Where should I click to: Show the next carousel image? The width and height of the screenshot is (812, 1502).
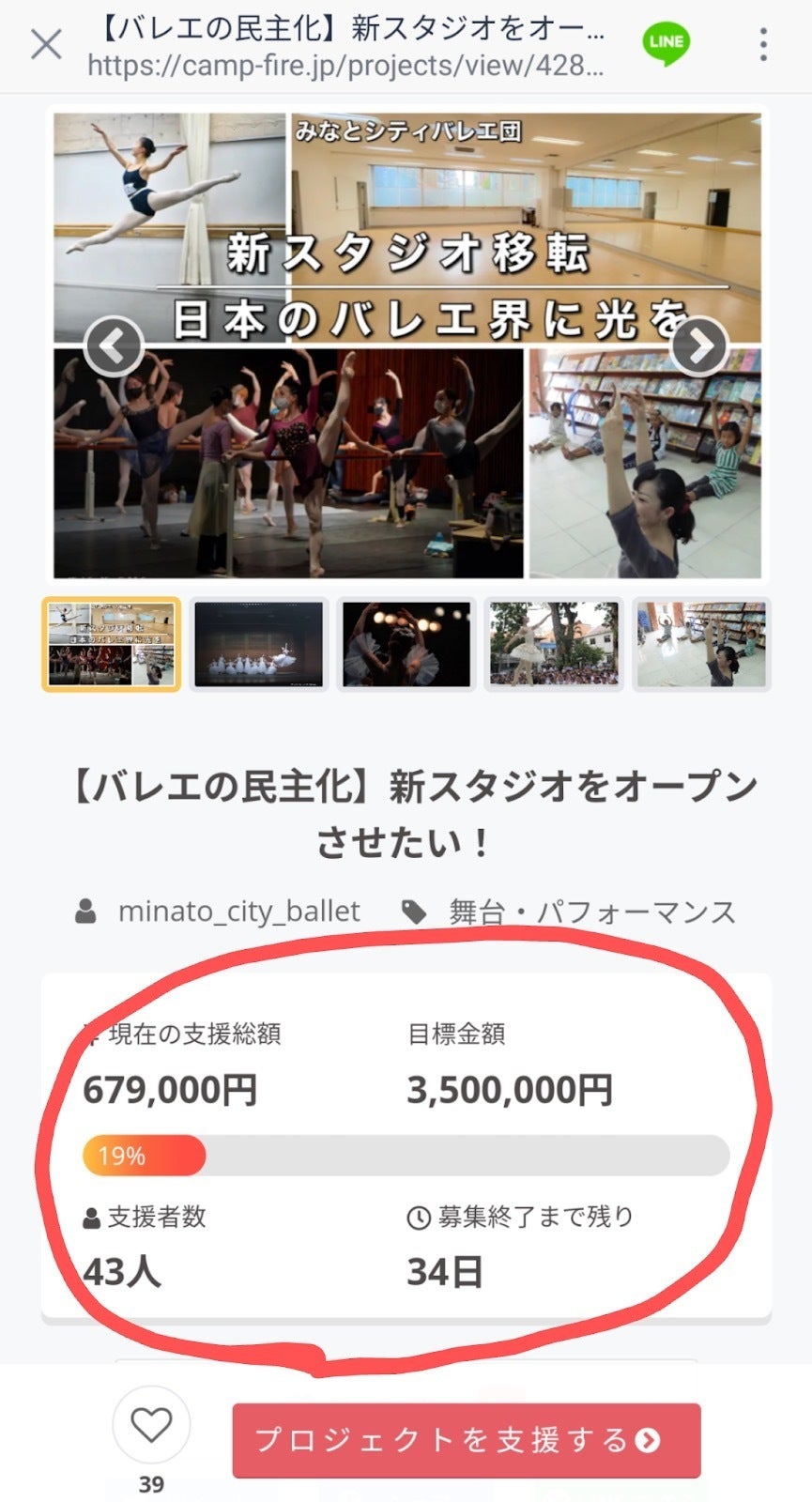click(x=700, y=345)
